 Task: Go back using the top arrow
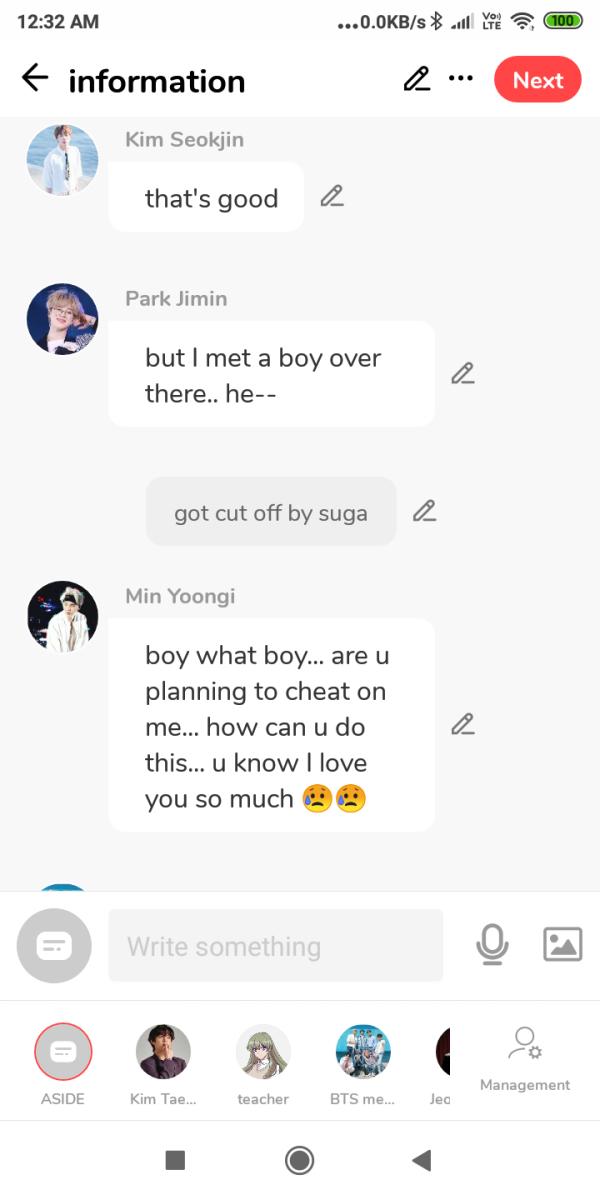click(x=35, y=79)
